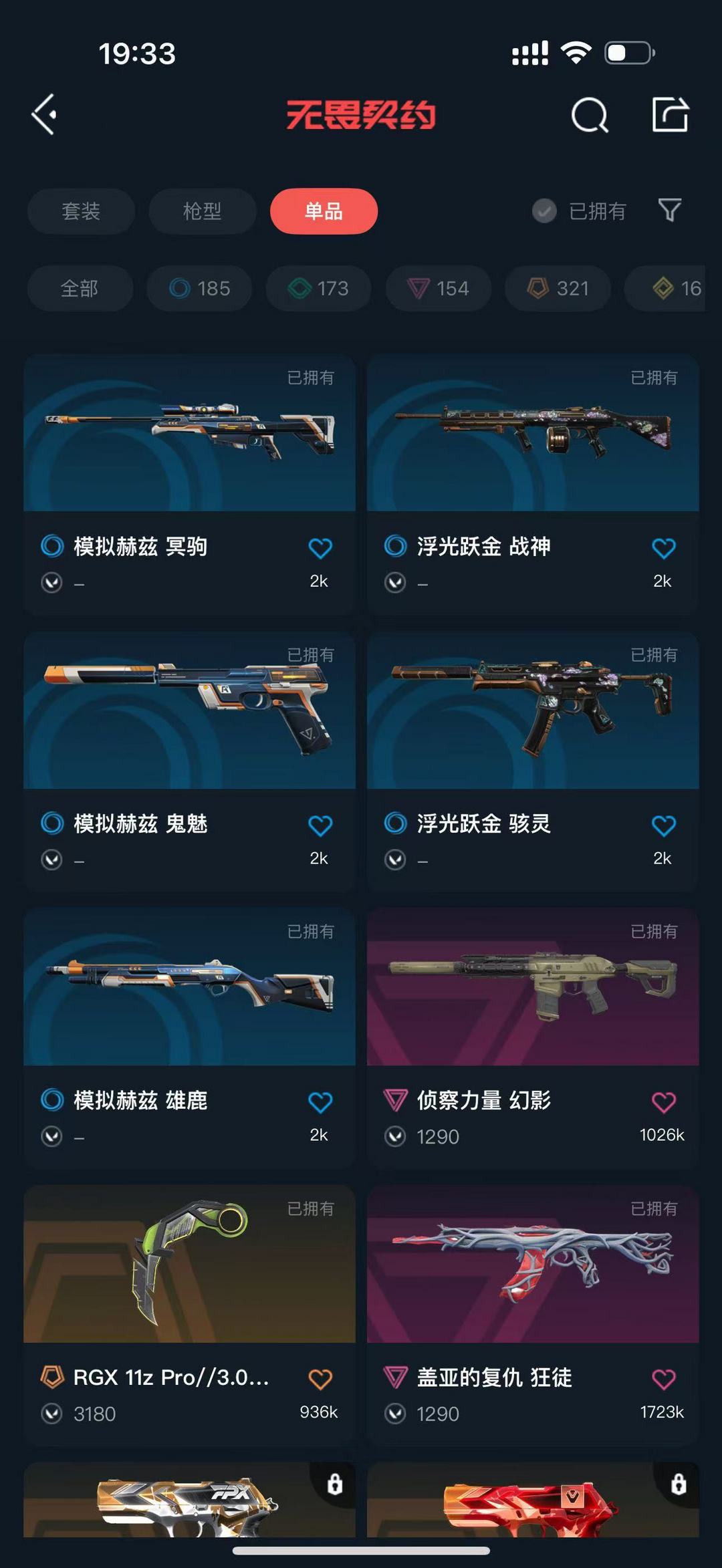Like the 浮光跃金 战神 skin
The width and height of the screenshot is (722, 1568).
click(663, 548)
